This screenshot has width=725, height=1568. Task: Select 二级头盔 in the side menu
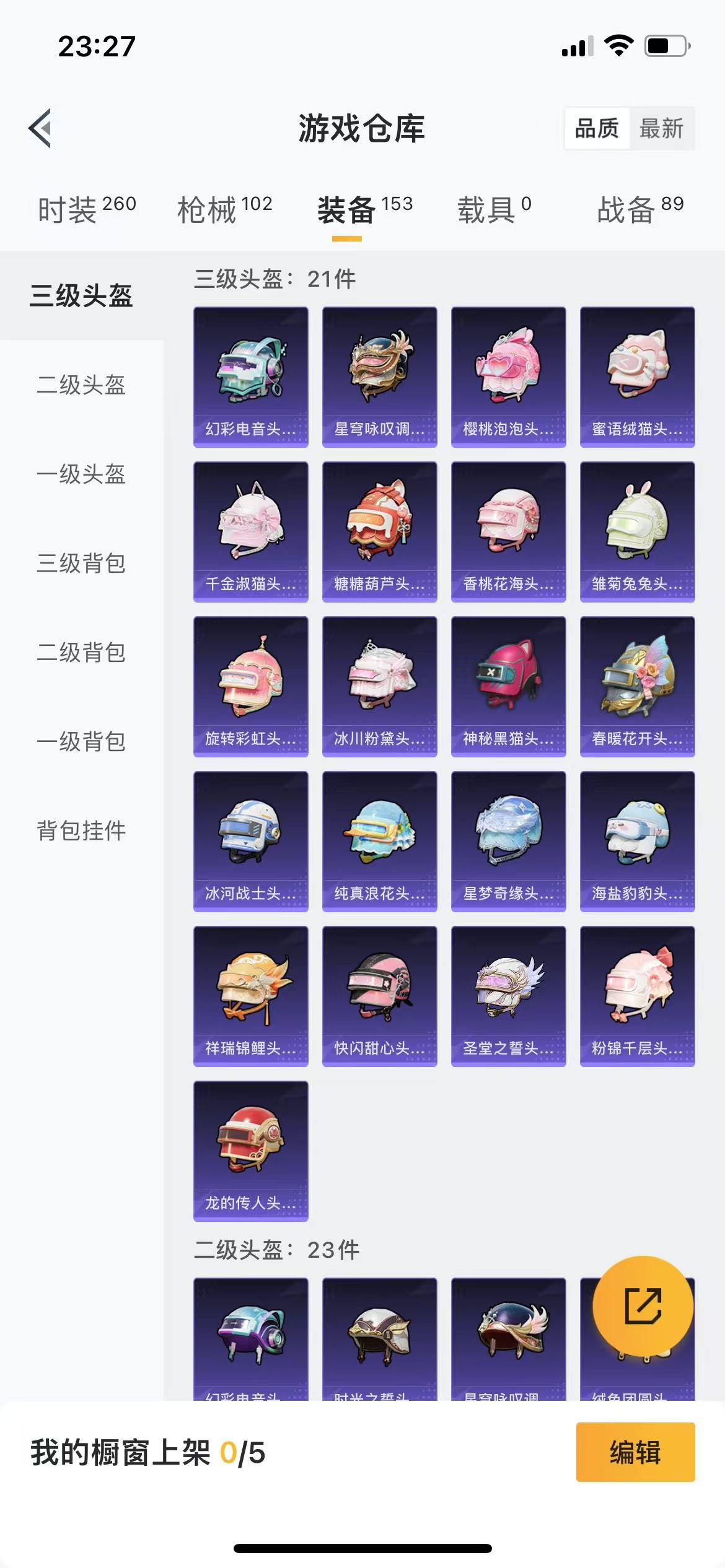tap(81, 385)
